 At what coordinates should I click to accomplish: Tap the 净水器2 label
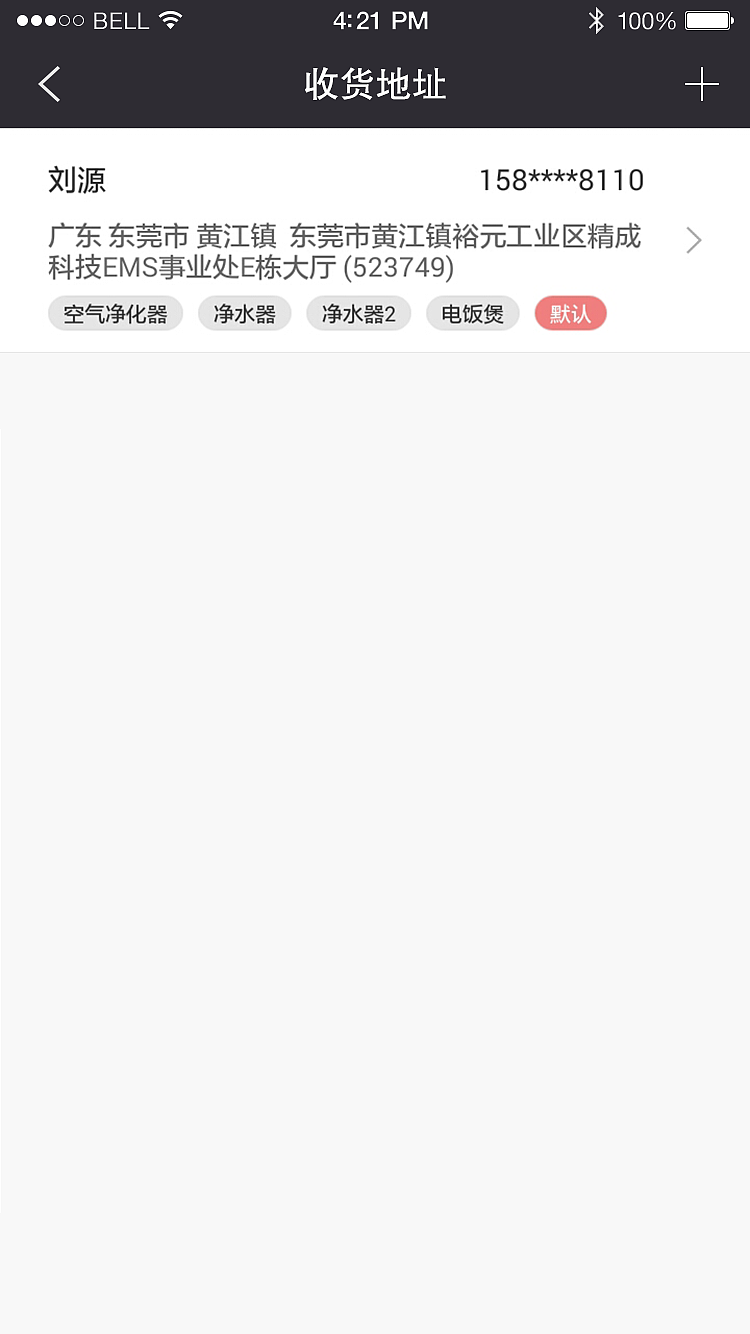[358, 313]
